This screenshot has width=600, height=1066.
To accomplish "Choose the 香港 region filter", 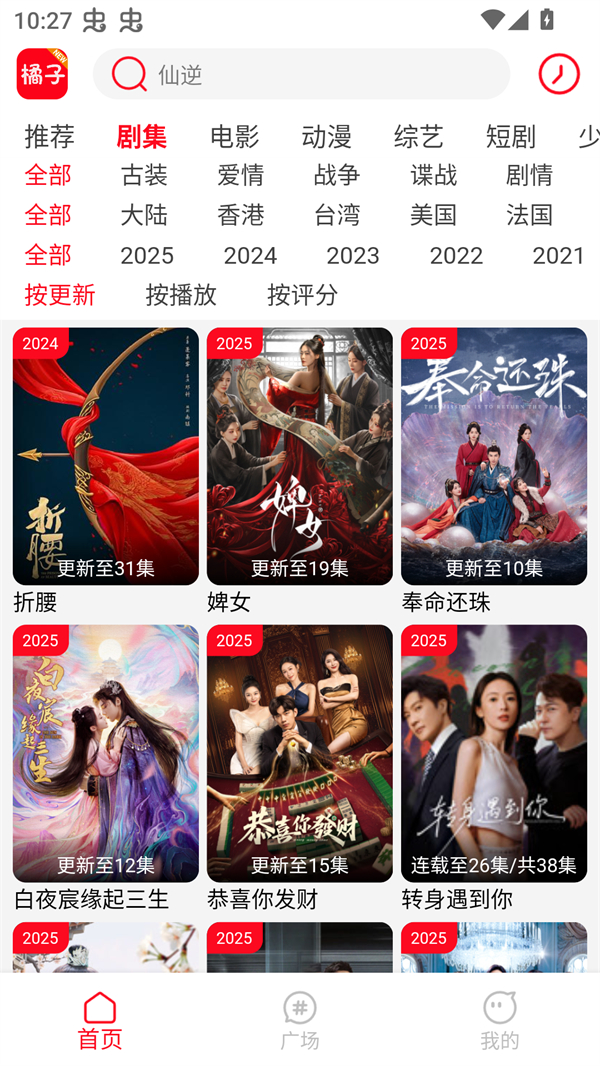I will (x=240, y=215).
